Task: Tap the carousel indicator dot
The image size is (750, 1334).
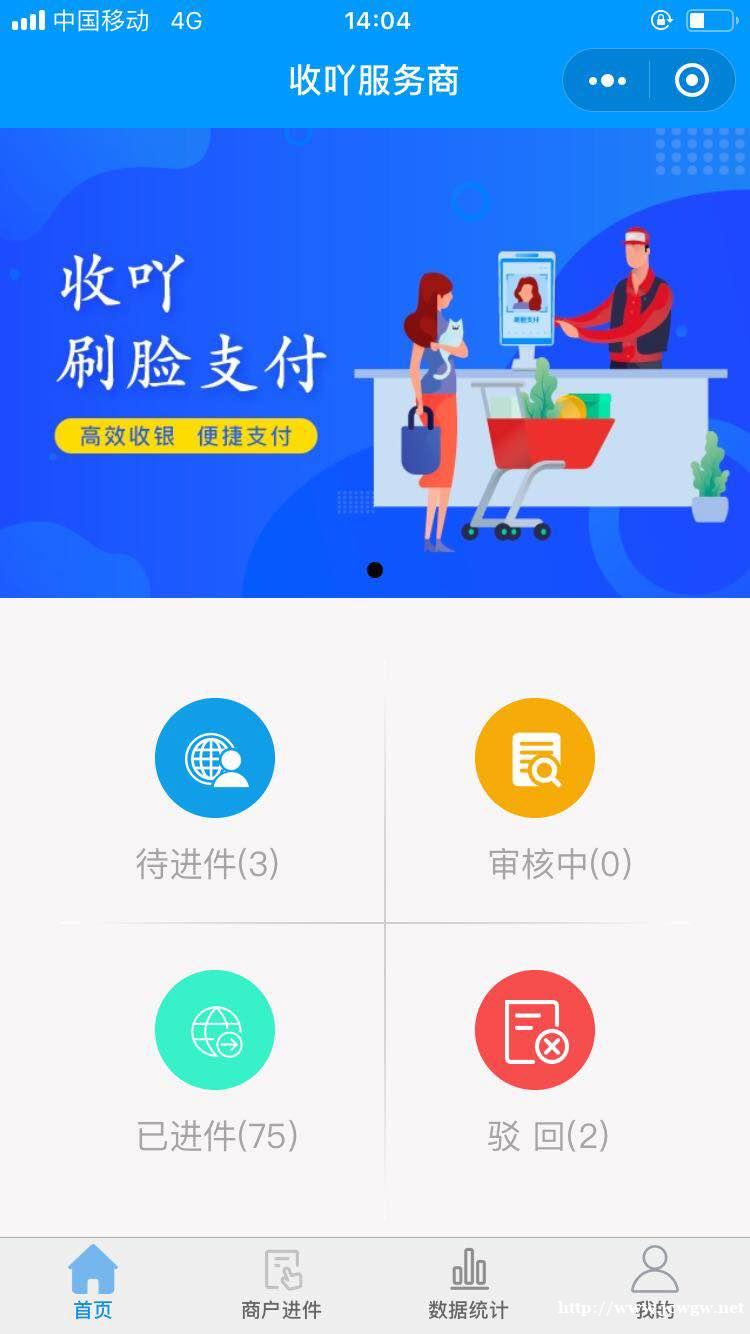Action: click(375, 569)
